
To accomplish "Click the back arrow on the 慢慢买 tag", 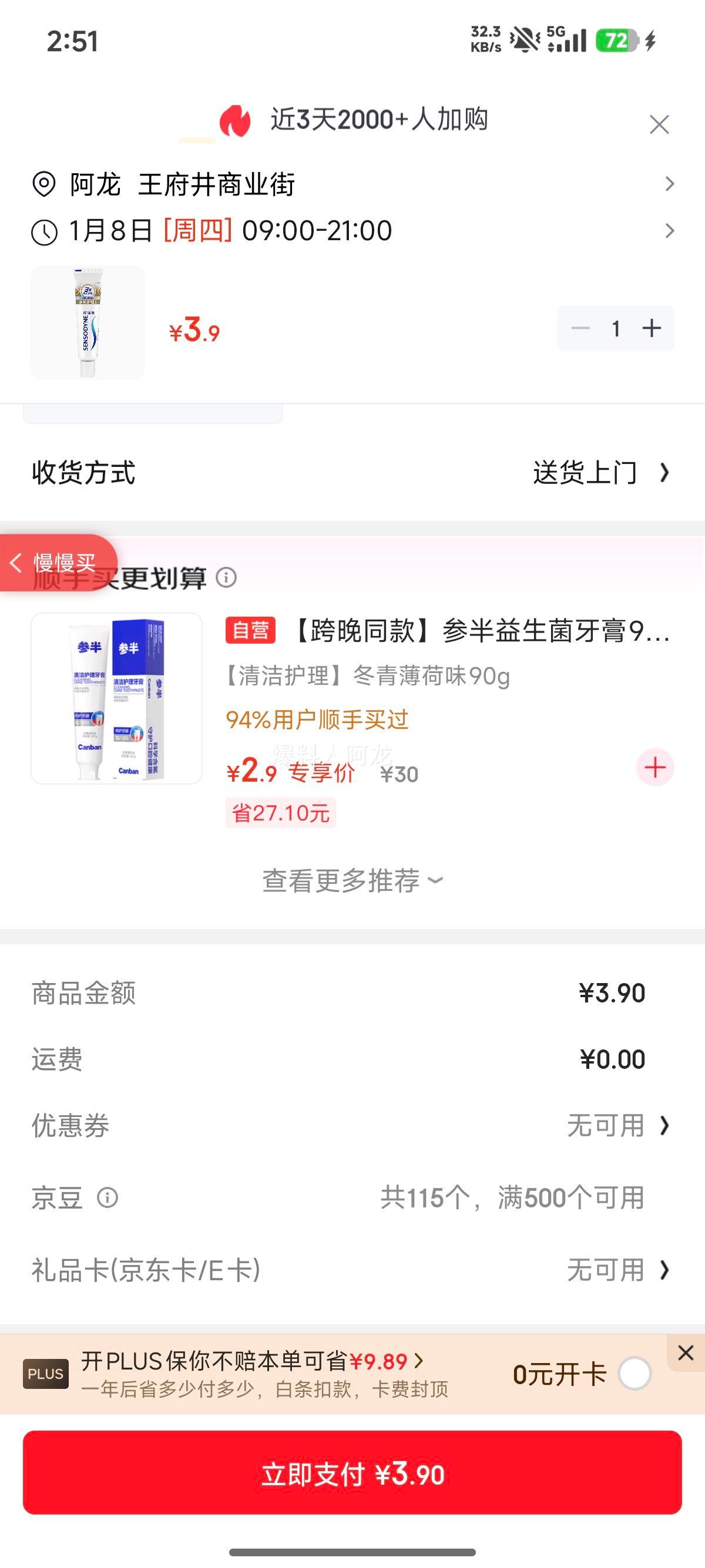I will pyautogui.click(x=17, y=564).
